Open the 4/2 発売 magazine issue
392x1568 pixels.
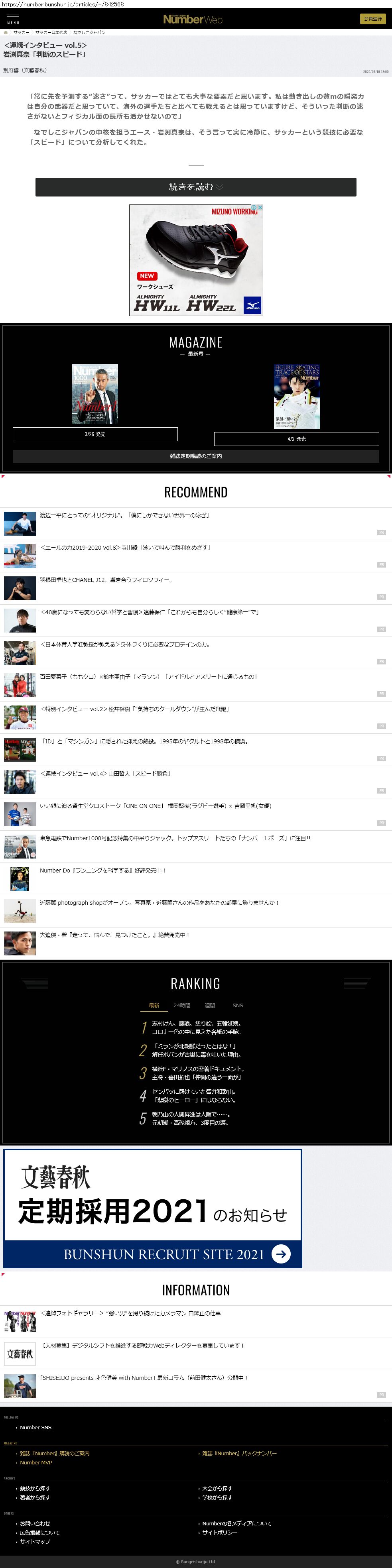[x=296, y=439]
